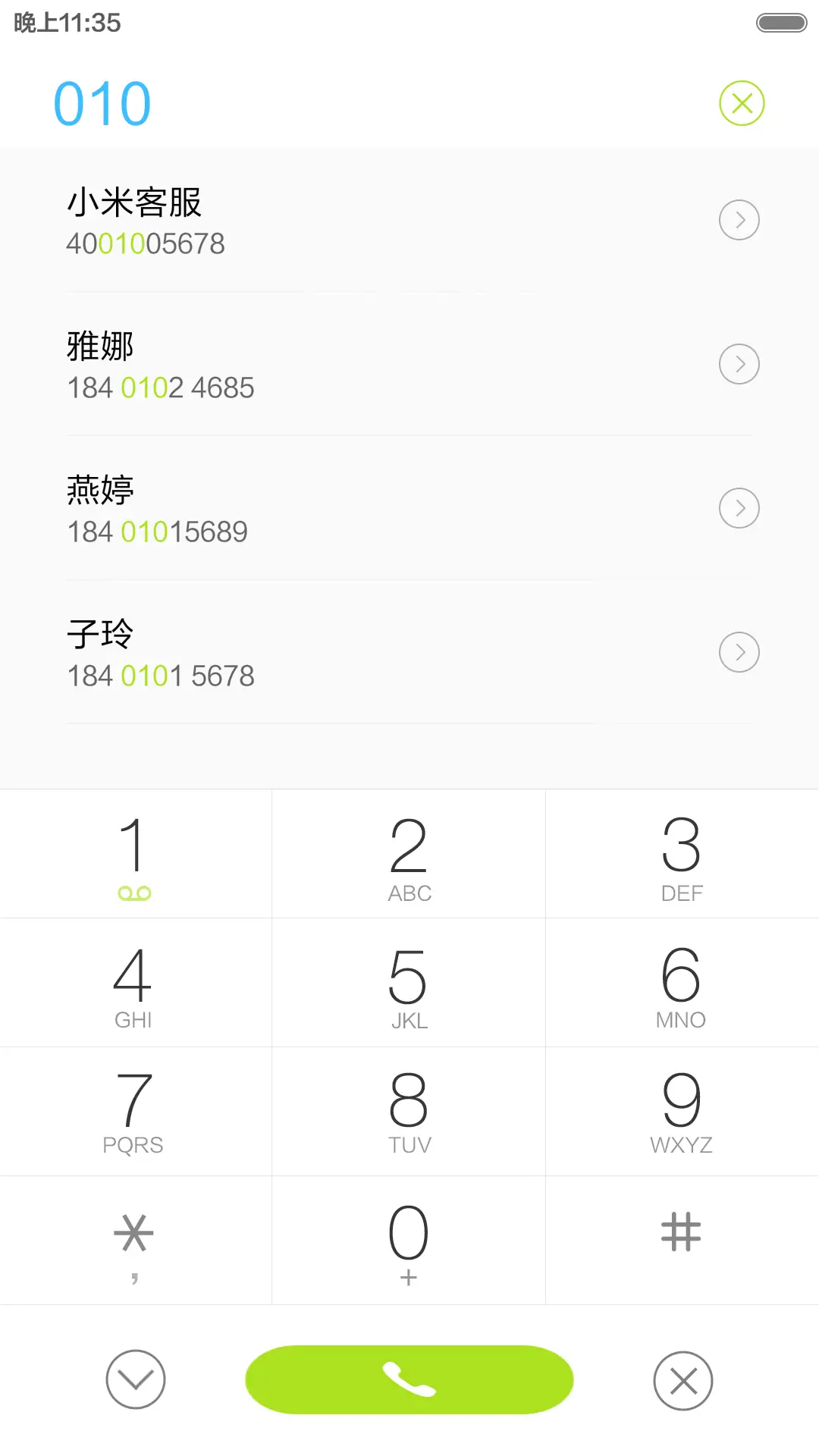Screen dimensions: 819x1456
Task: Tap the delete key beside the call button
Action: pos(682,1379)
